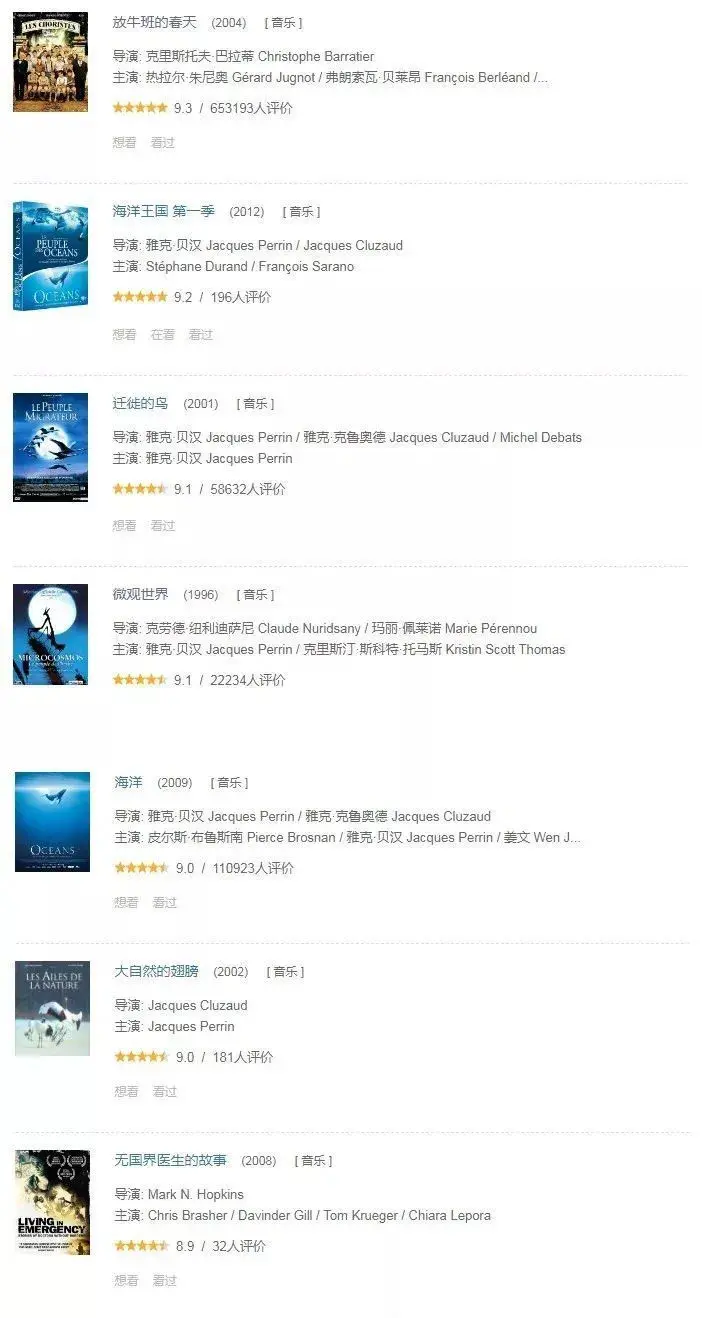The height and width of the screenshot is (1318, 702).
Task: Mark 海洋 as 看过
Action: [x=164, y=902]
